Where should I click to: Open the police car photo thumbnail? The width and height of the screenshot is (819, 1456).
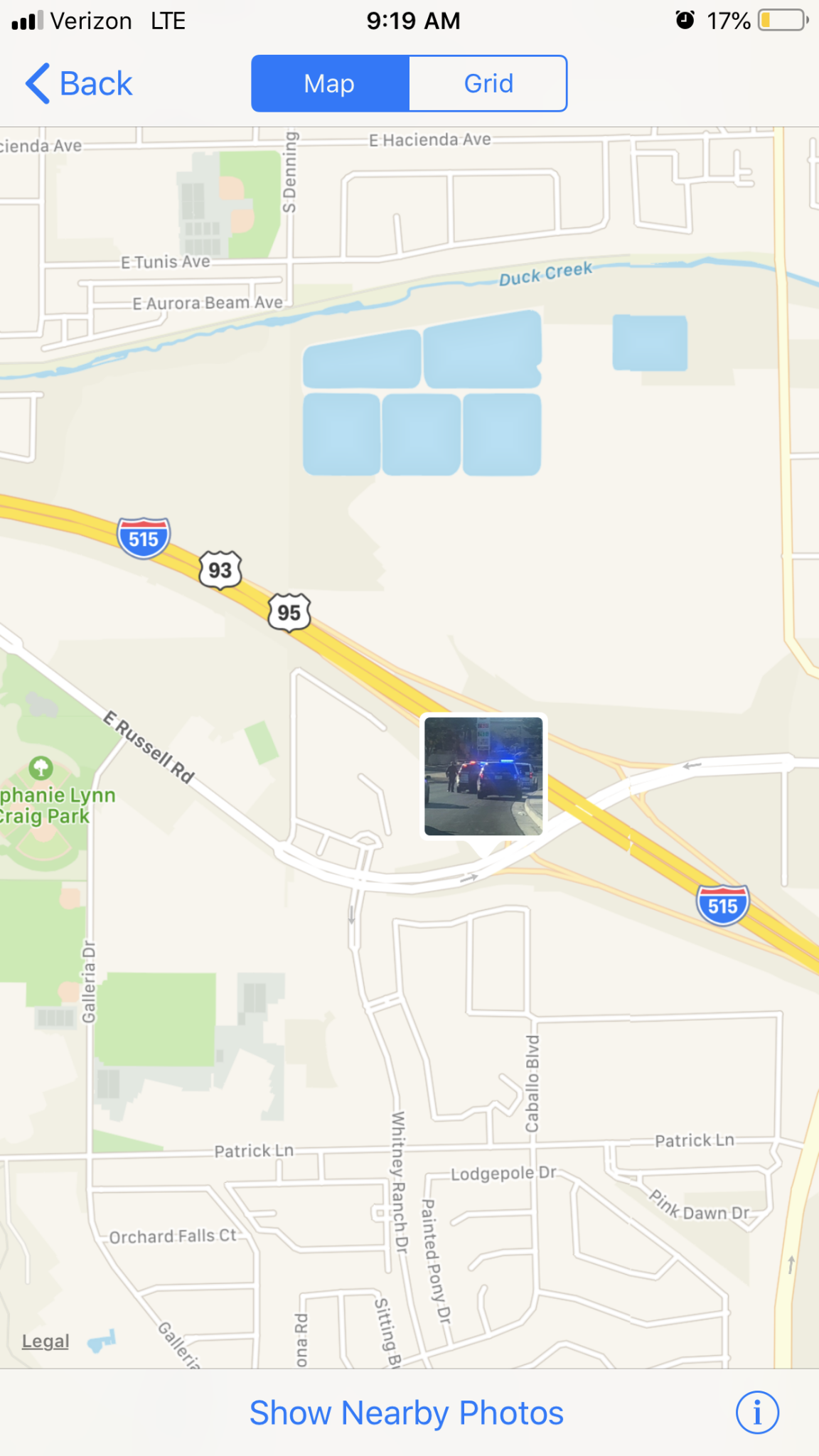pos(483,776)
